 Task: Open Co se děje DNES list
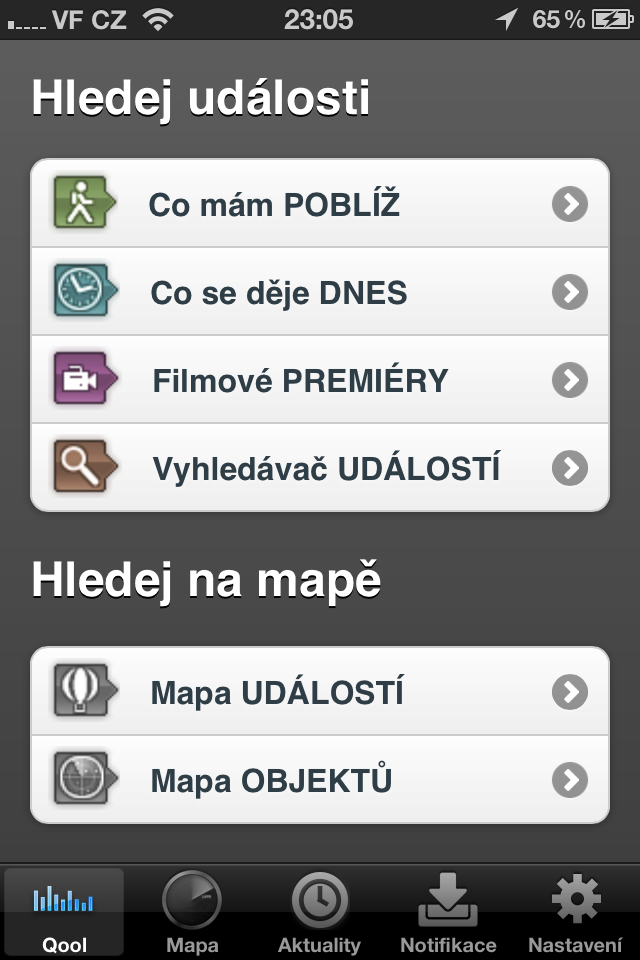pos(320,292)
